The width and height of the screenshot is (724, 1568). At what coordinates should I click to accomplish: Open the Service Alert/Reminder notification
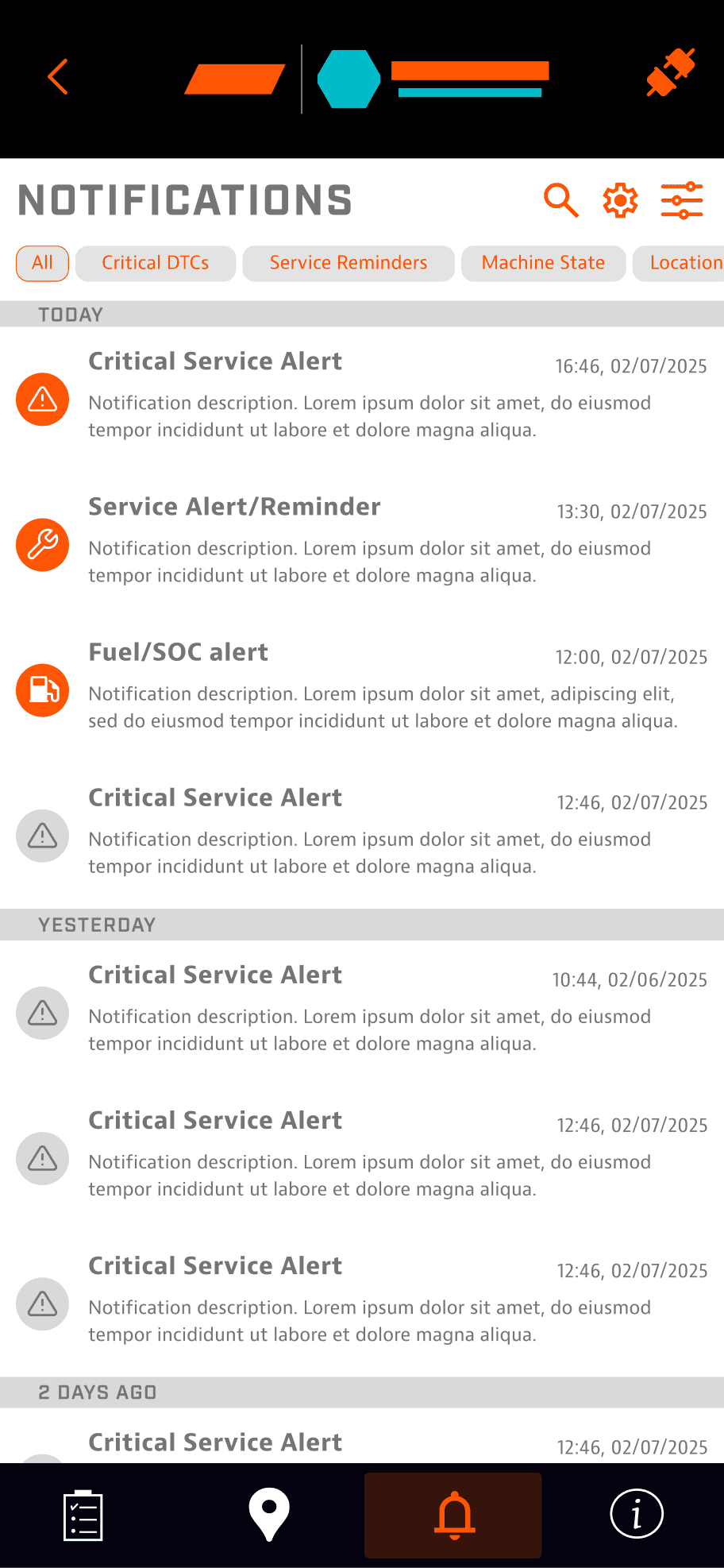click(x=362, y=541)
